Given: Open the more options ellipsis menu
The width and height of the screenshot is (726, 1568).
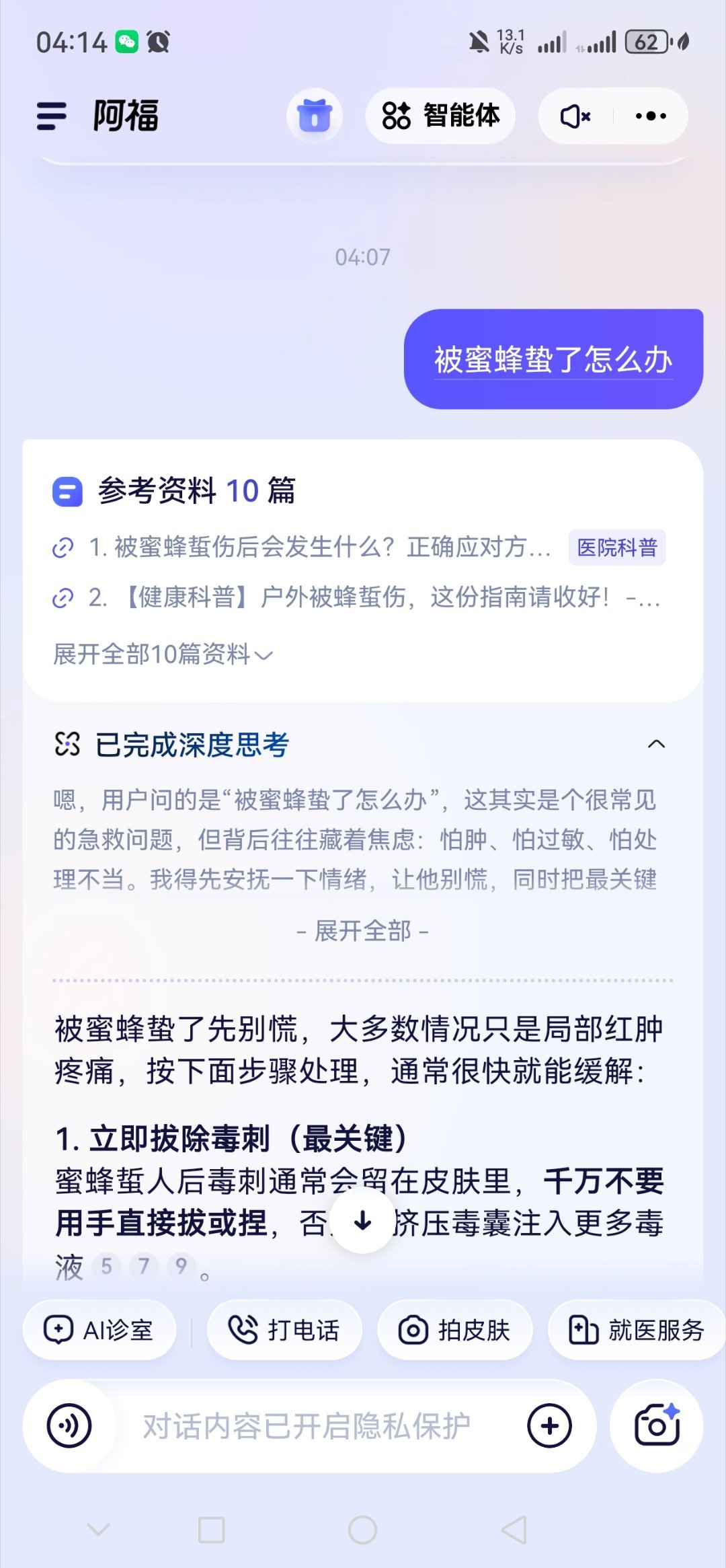Looking at the screenshot, I should point(647,116).
